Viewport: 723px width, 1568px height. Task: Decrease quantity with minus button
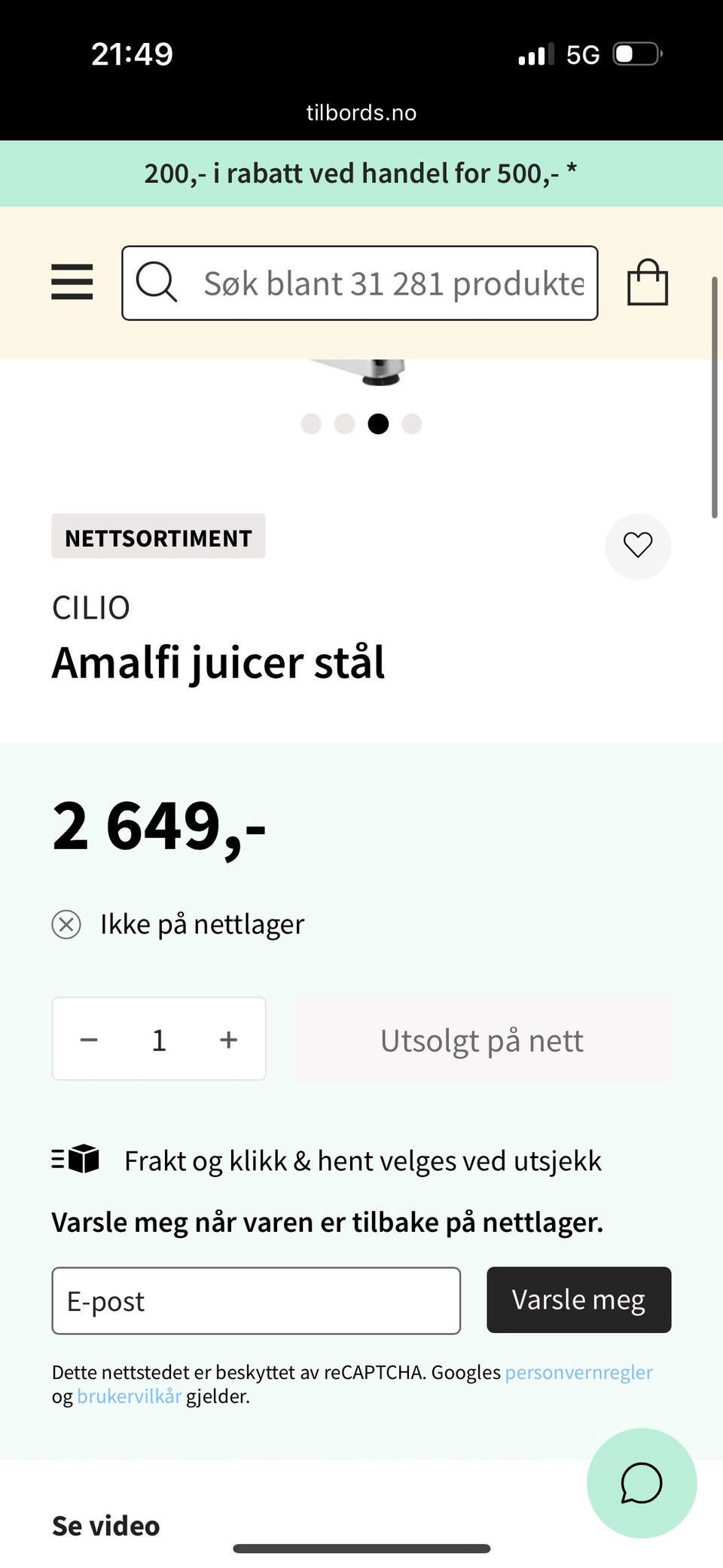coord(89,1040)
